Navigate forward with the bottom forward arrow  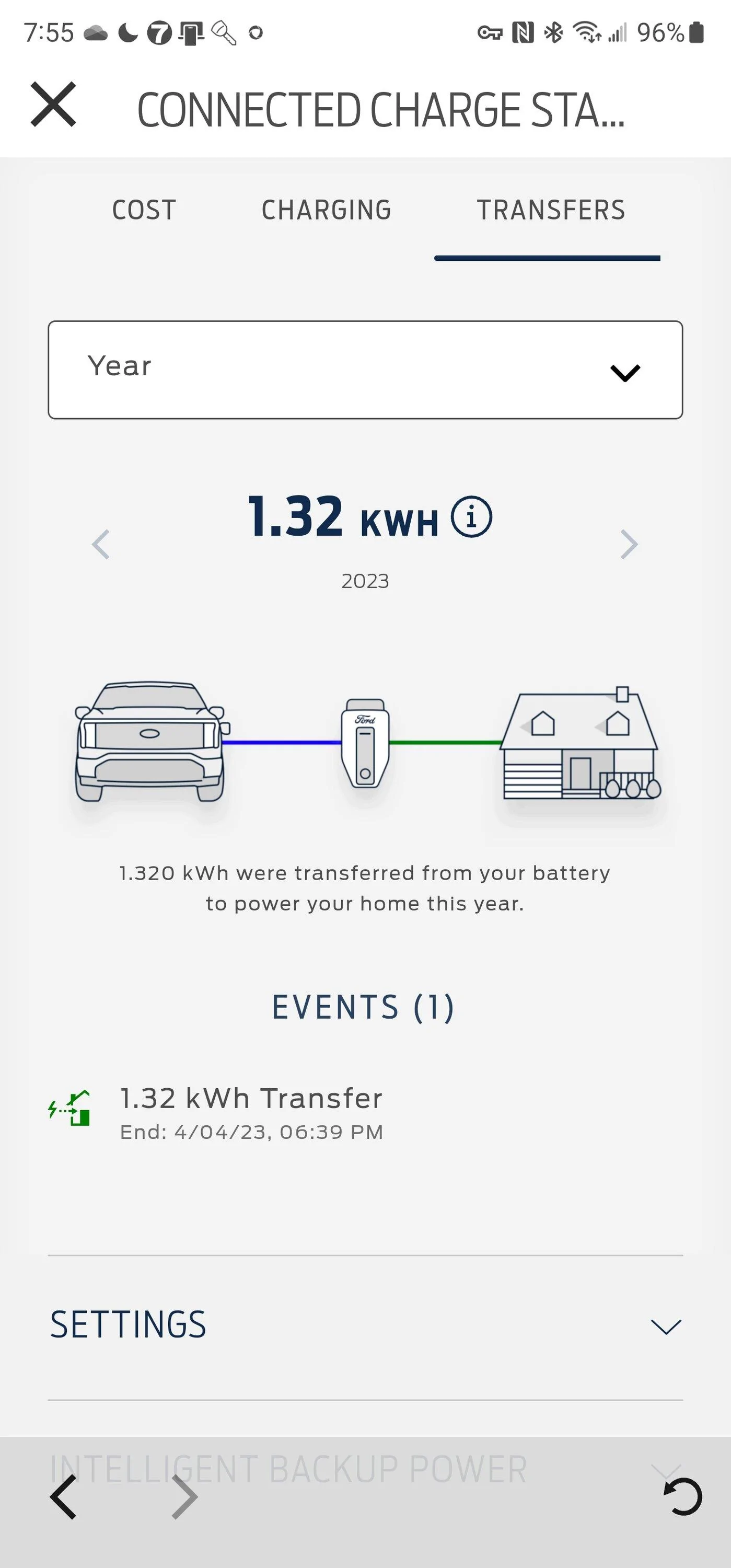click(x=184, y=1497)
